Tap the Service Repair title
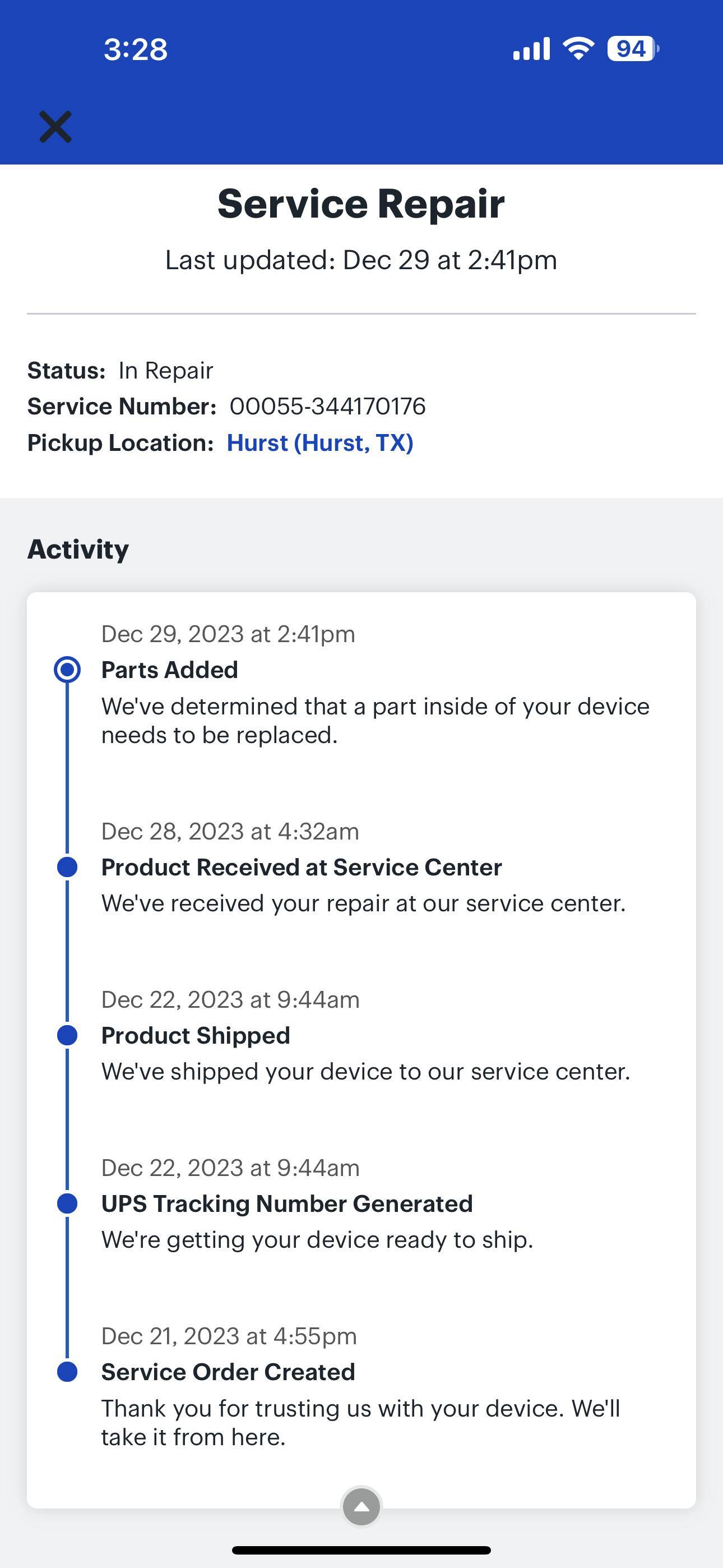The image size is (723, 1568). (x=361, y=204)
